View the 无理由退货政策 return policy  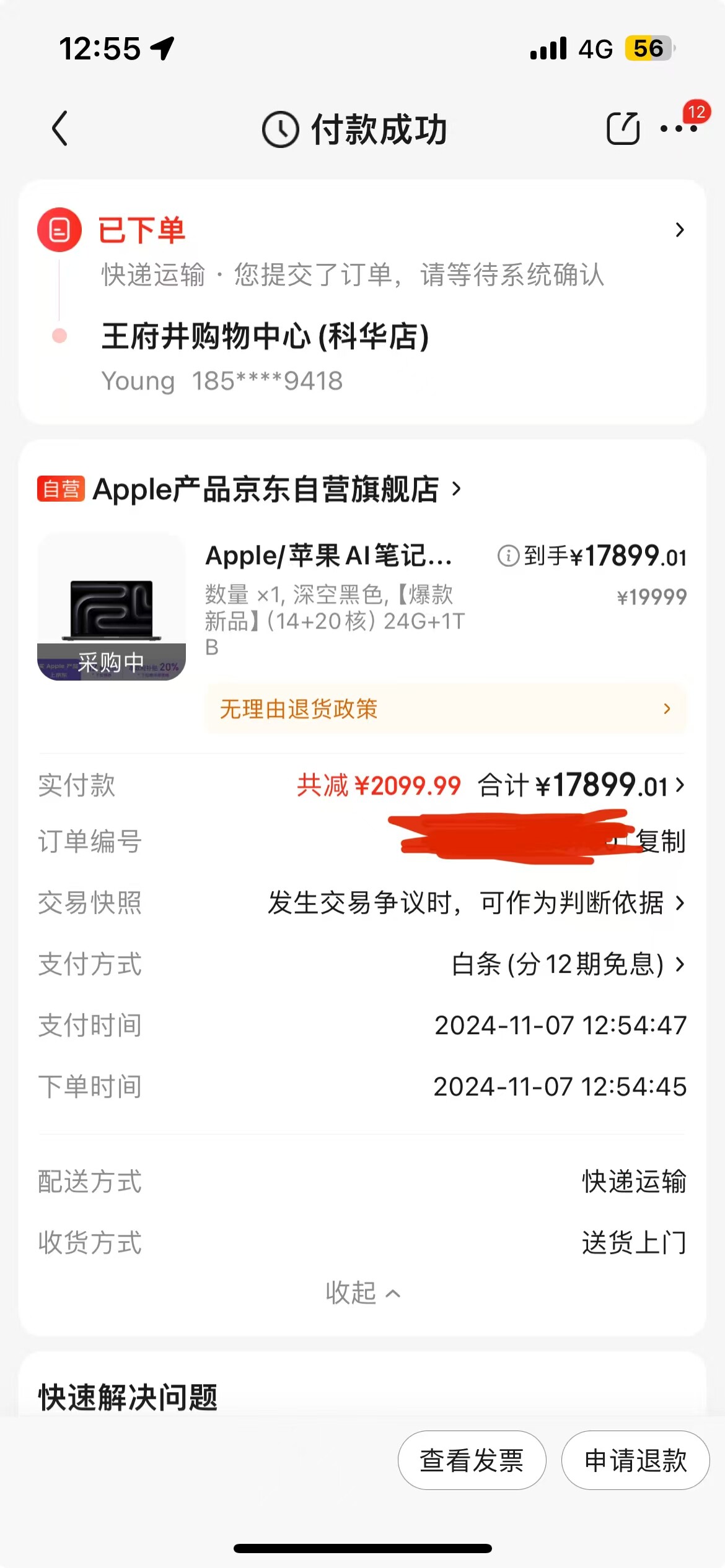point(446,709)
